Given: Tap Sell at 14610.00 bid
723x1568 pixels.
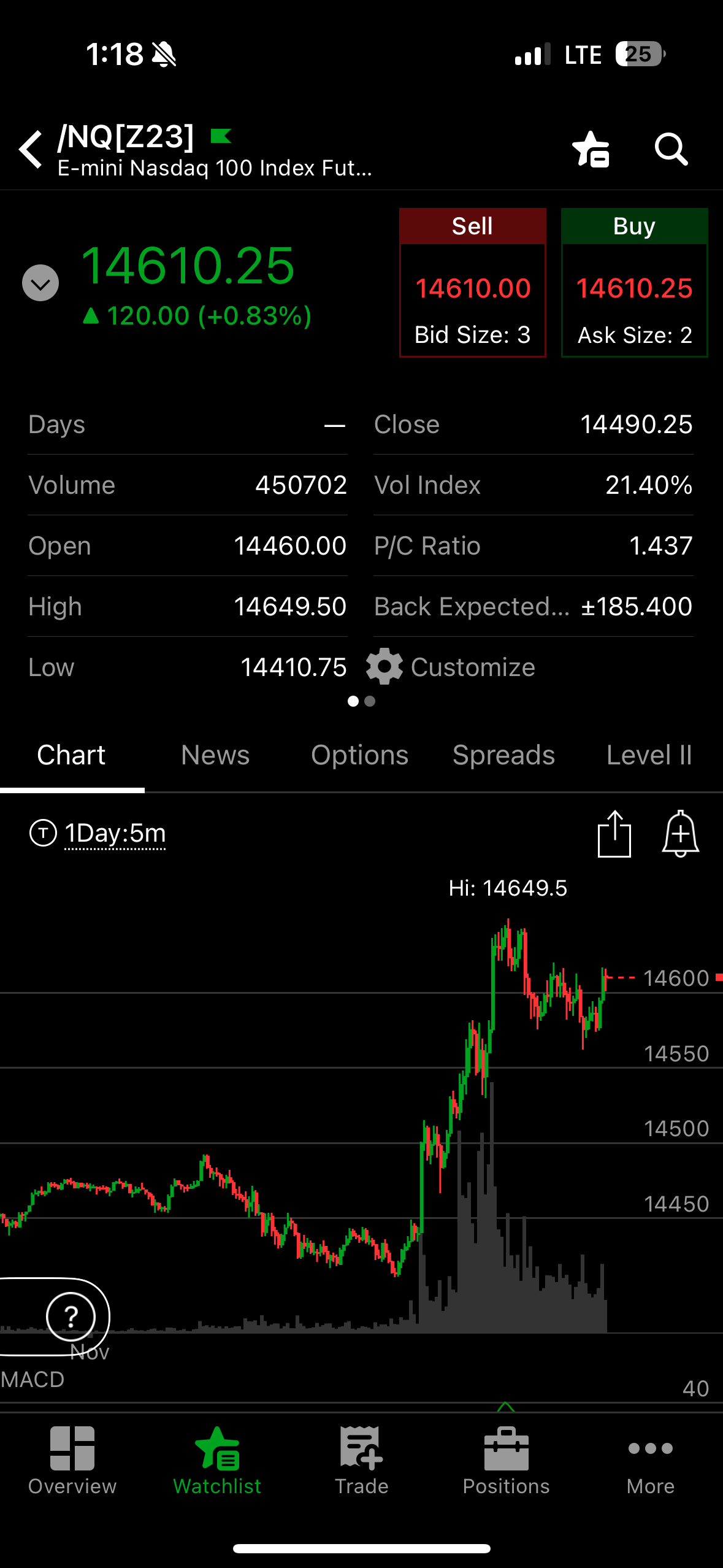Looking at the screenshot, I should [472, 283].
